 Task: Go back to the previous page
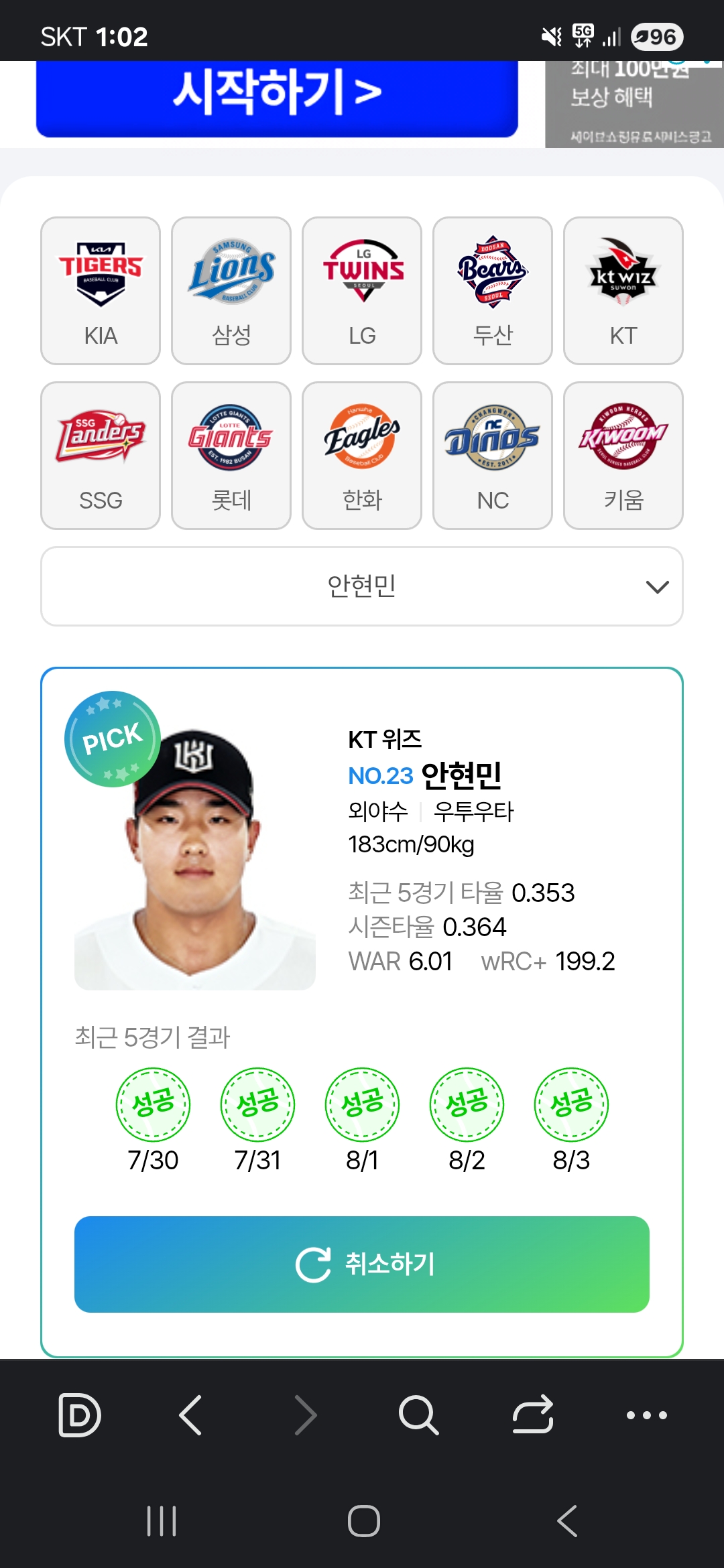coord(191,1415)
